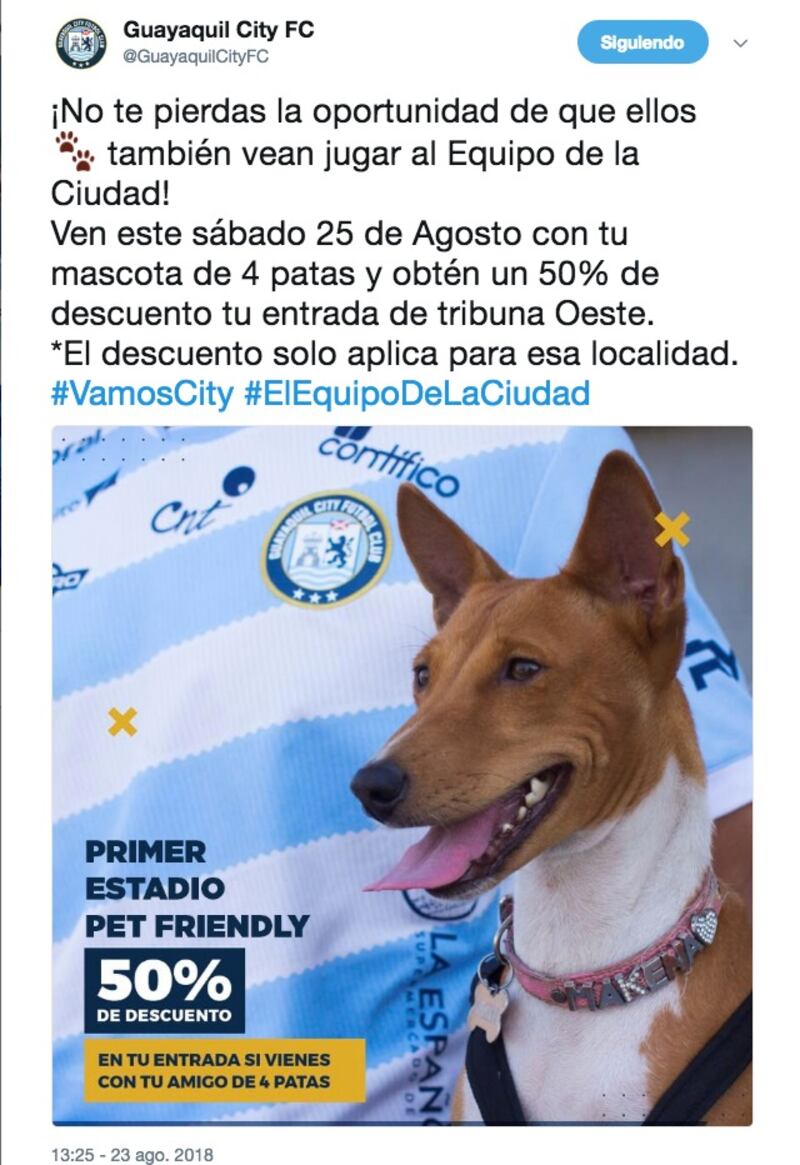
Task: Open the #VamosCity hashtag
Action: click(142, 393)
